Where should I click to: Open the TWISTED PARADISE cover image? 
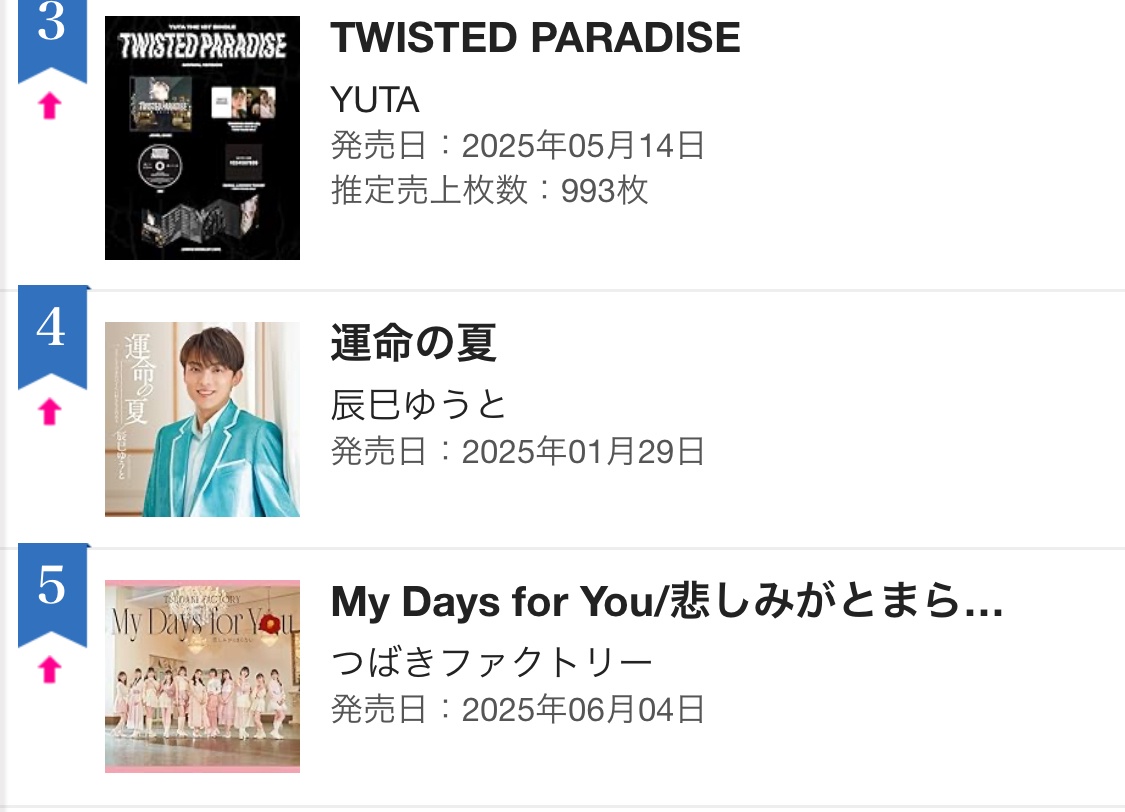(x=202, y=138)
